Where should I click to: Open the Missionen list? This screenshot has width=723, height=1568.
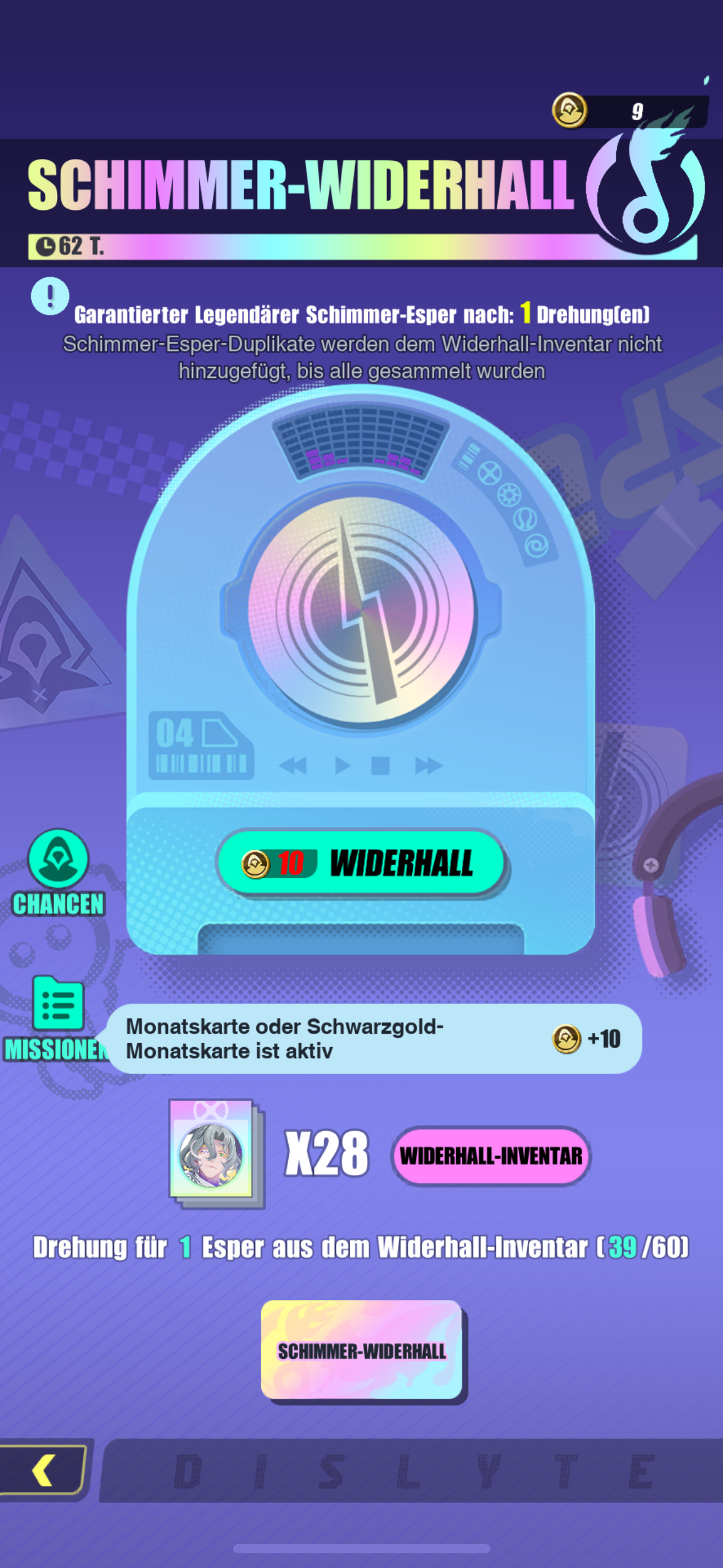point(57,1020)
